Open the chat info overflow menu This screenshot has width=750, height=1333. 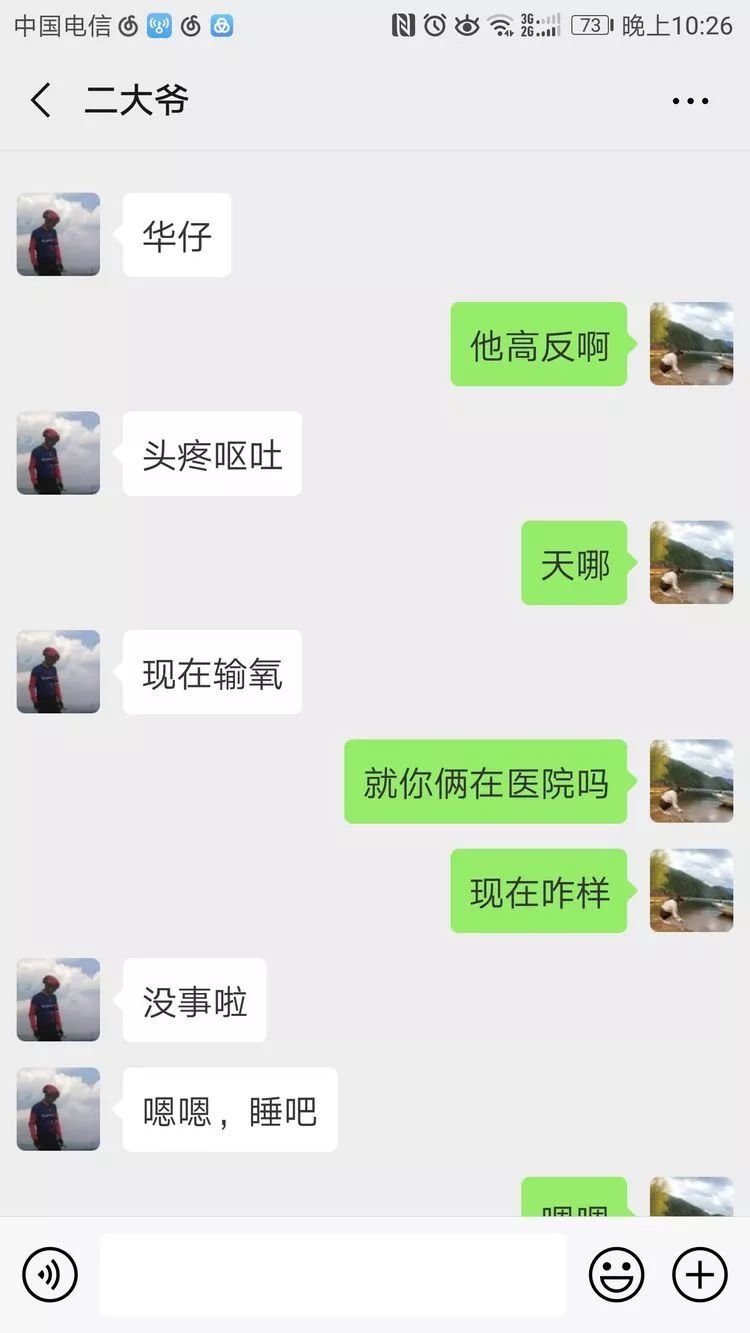click(x=690, y=101)
